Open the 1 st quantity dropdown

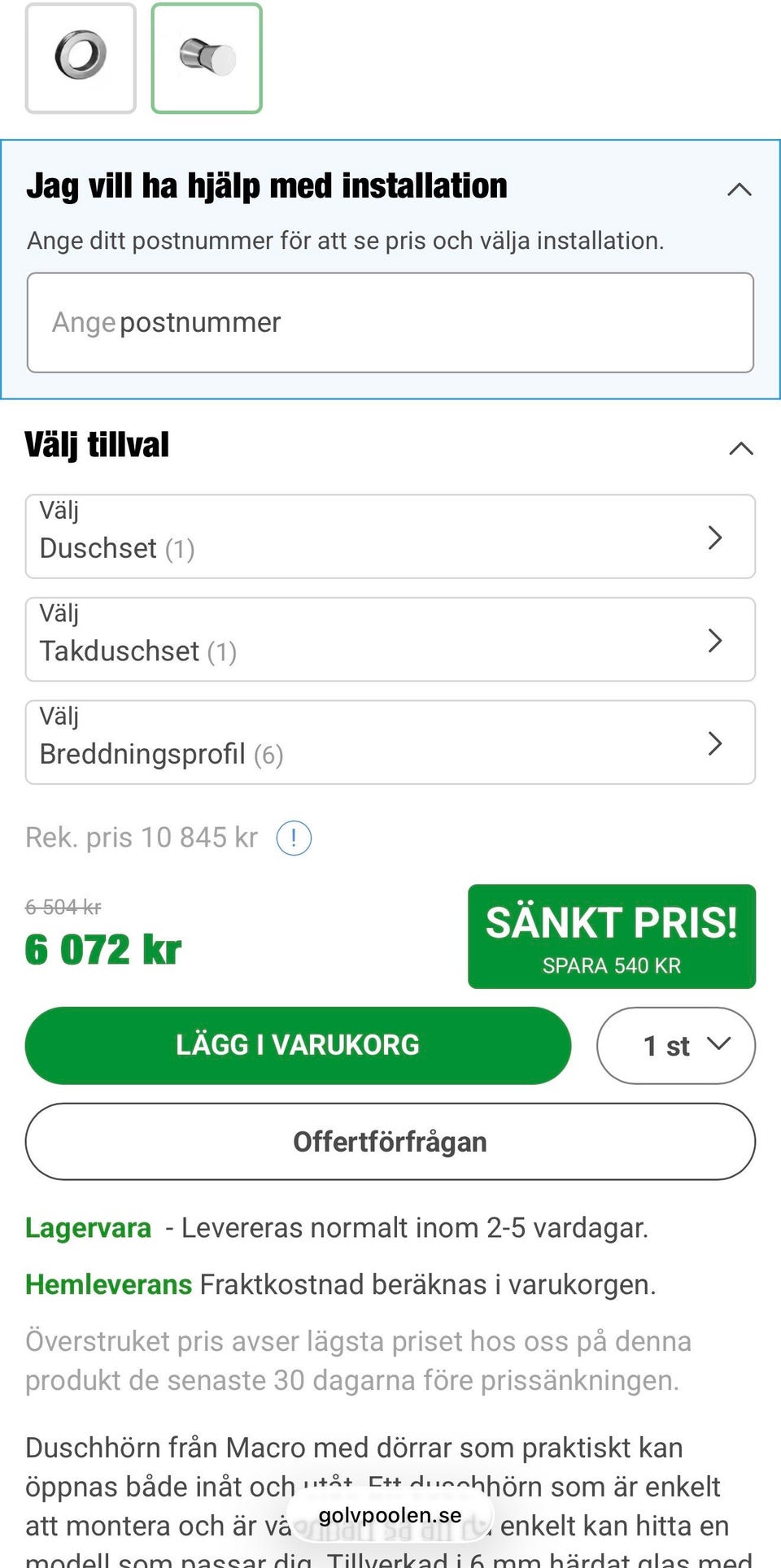point(675,1045)
